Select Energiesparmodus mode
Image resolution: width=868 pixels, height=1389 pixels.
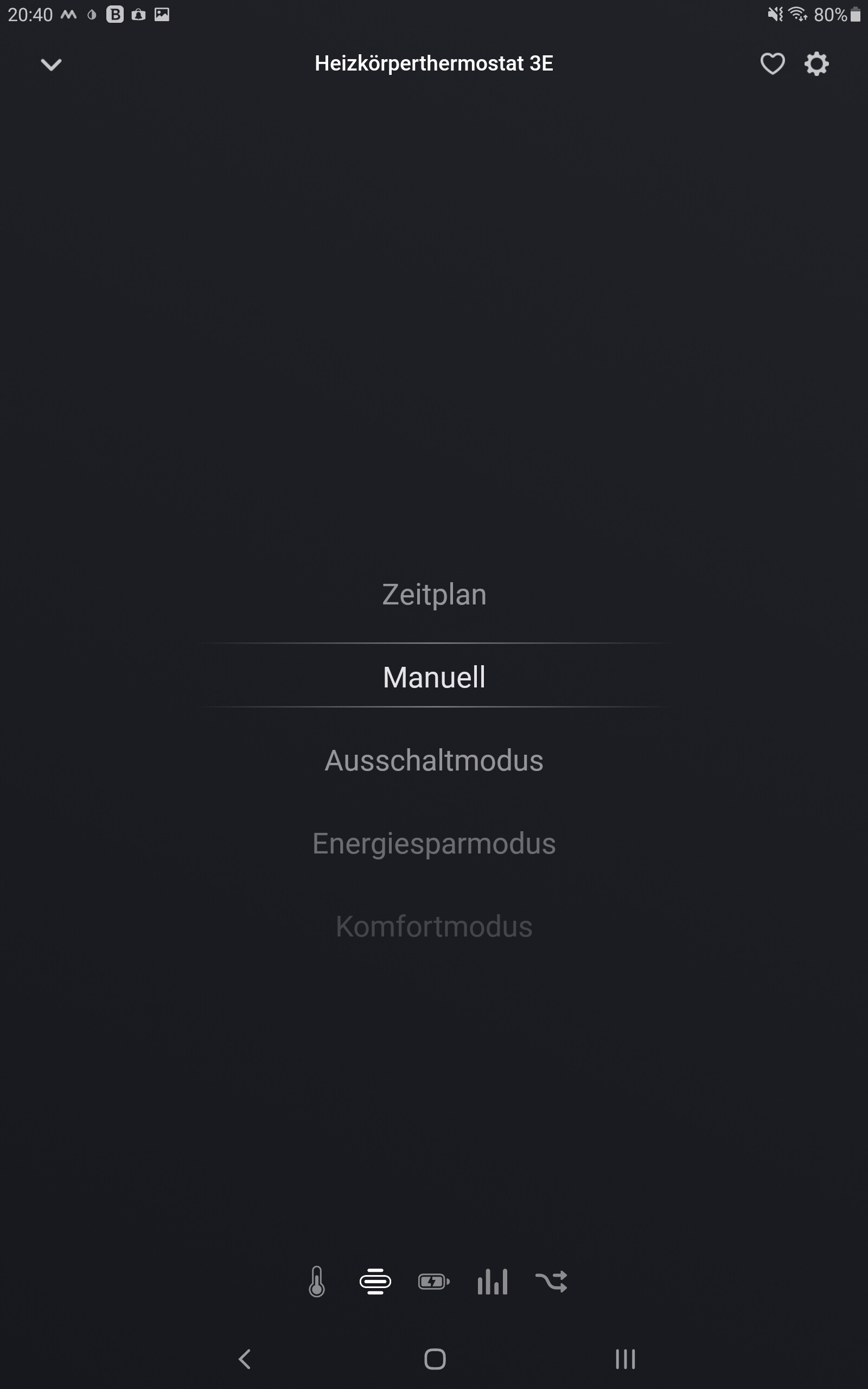pos(434,844)
